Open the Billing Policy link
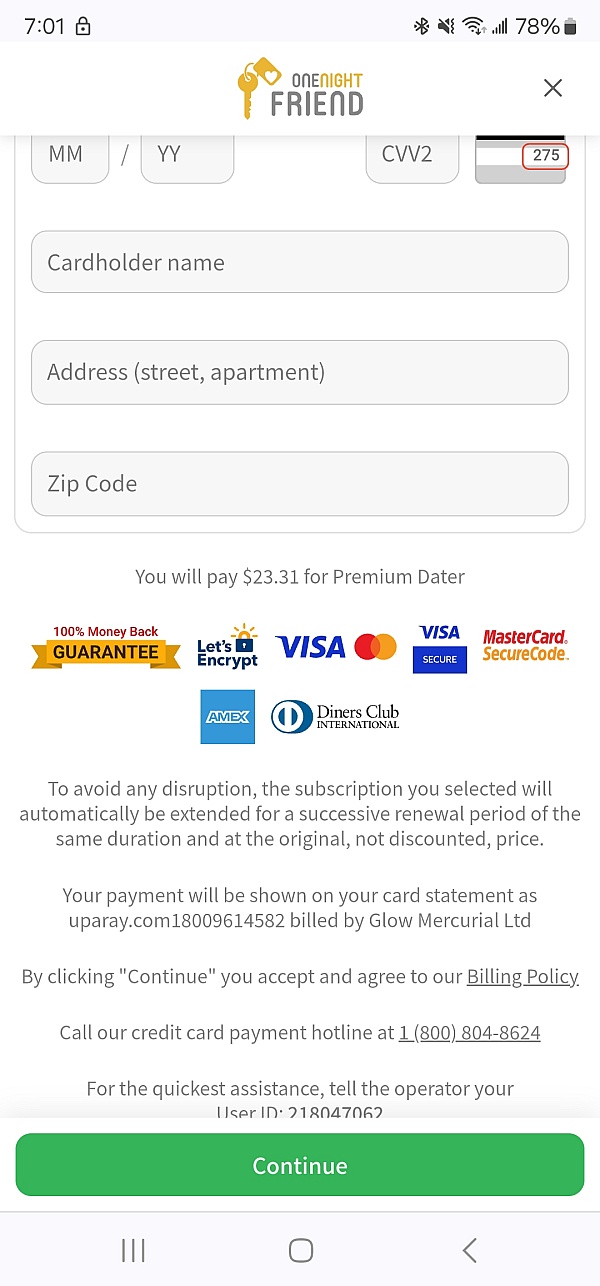The image size is (600, 1286). pos(522,977)
